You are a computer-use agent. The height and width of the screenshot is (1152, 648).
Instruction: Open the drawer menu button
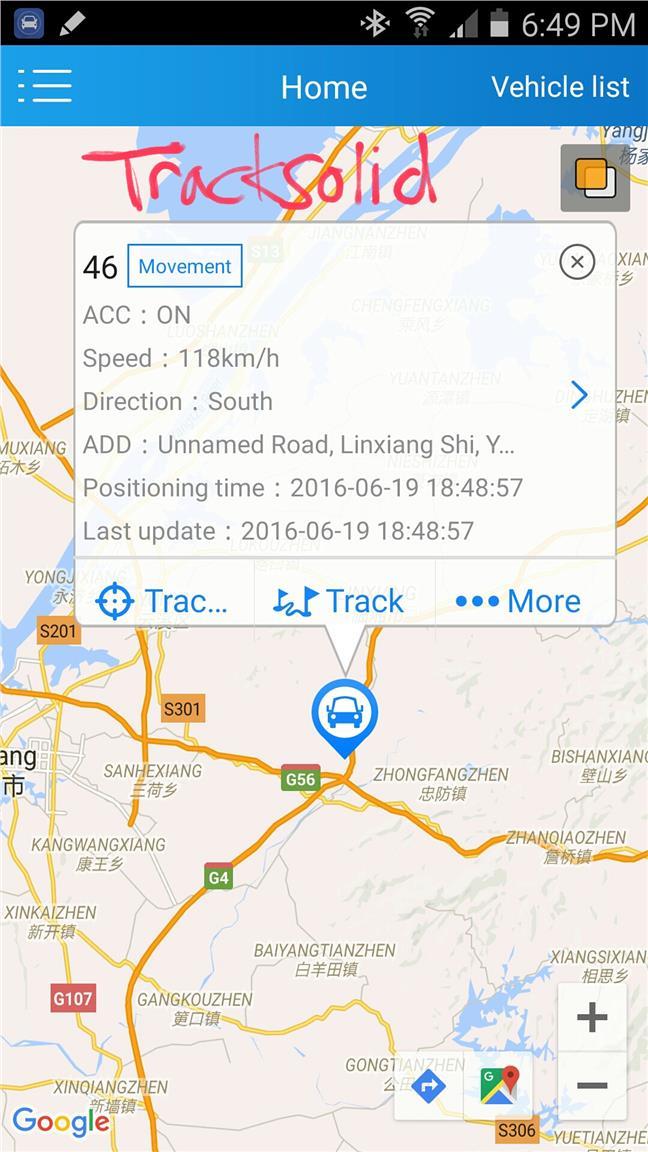pos(45,86)
